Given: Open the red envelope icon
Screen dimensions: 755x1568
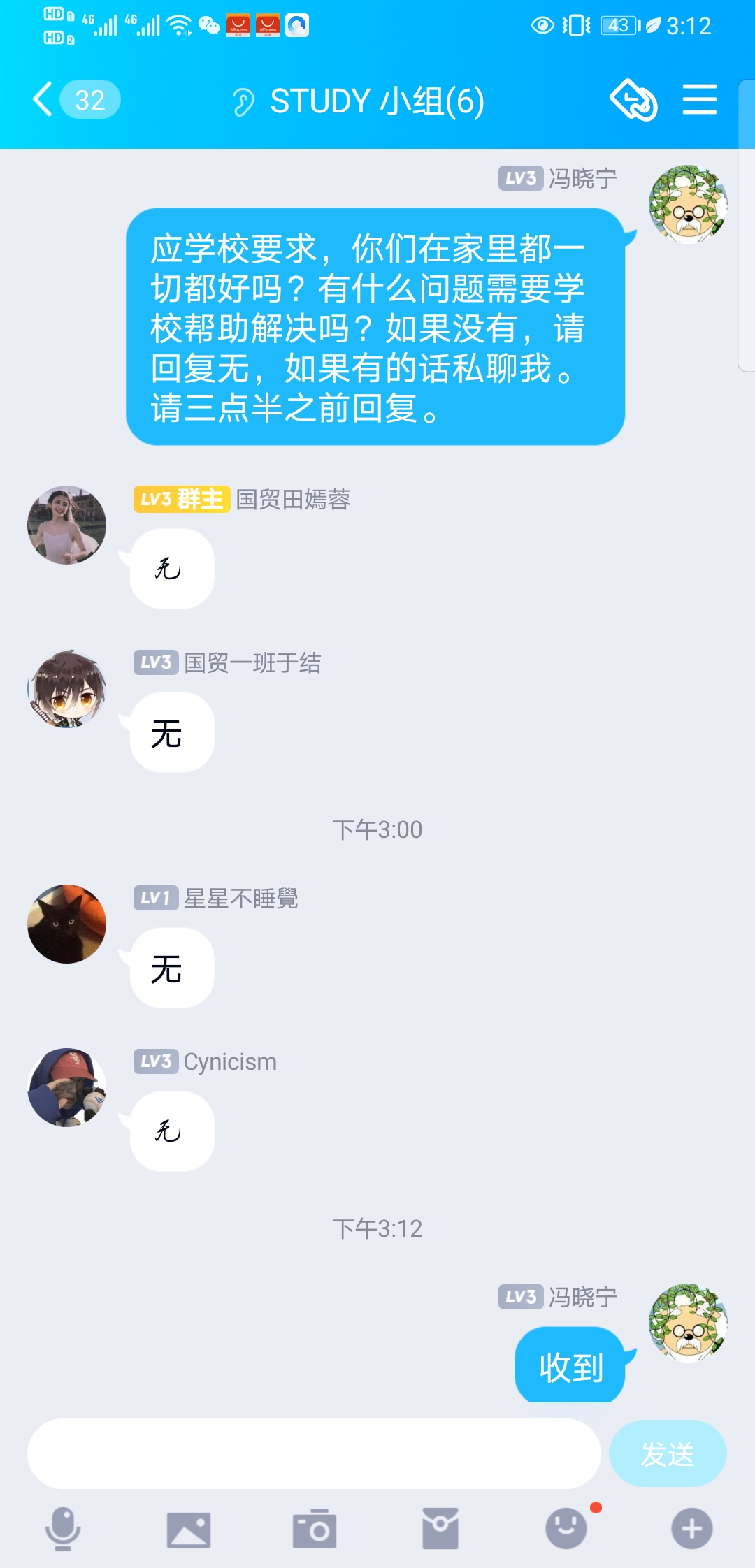Looking at the screenshot, I should click(x=440, y=1529).
